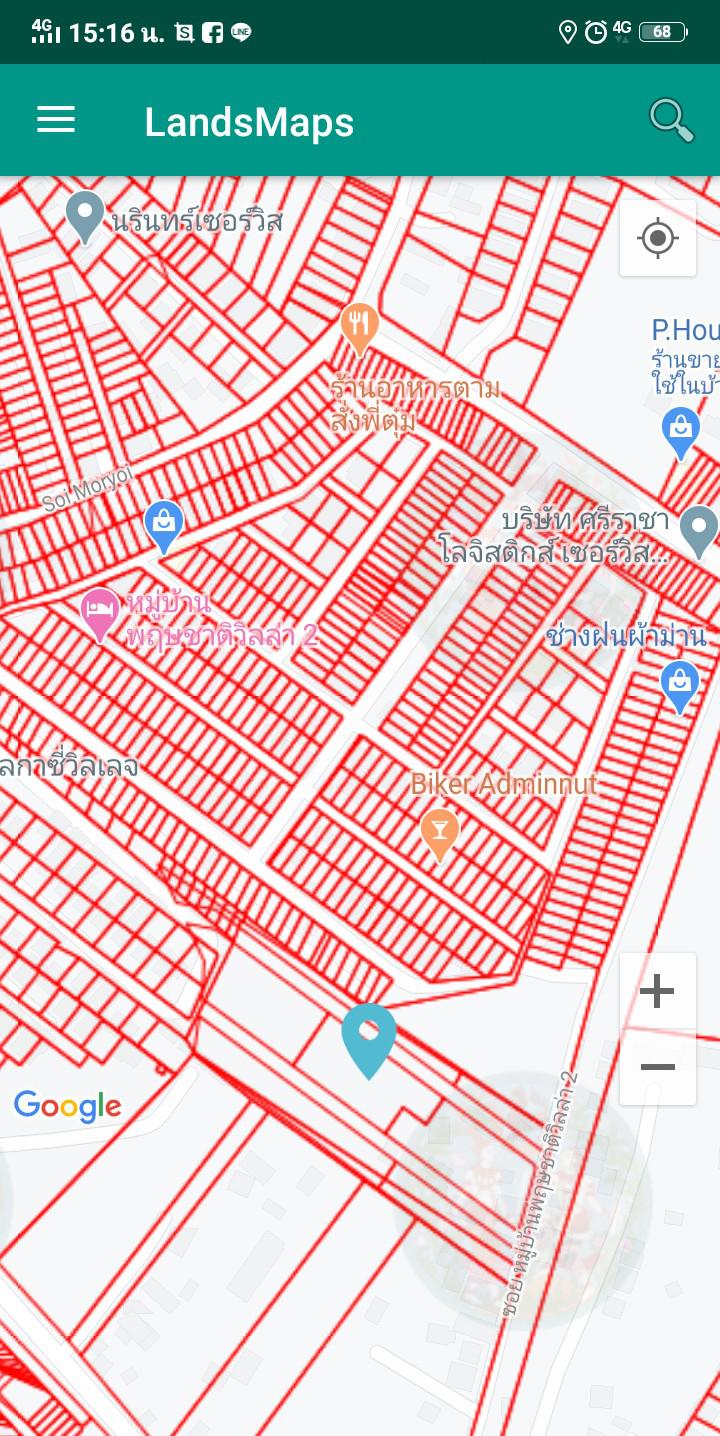Zoom out with the minus button
The width and height of the screenshot is (720, 1436).
tap(657, 1067)
